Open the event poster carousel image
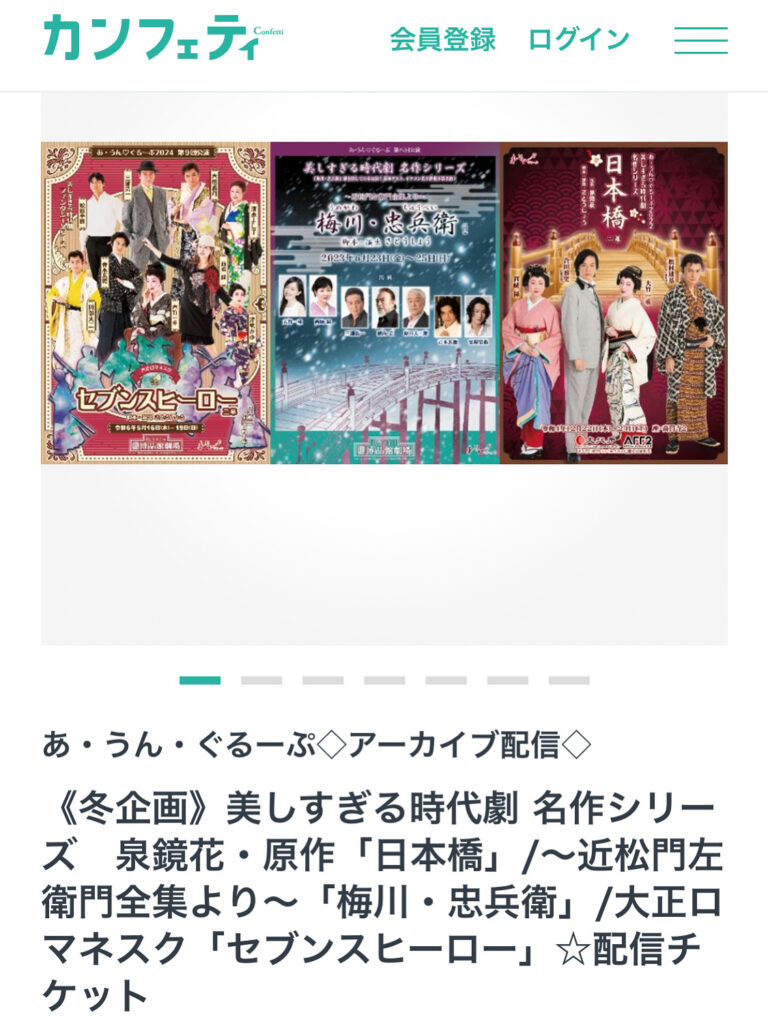The width and height of the screenshot is (768, 1024). [384, 302]
